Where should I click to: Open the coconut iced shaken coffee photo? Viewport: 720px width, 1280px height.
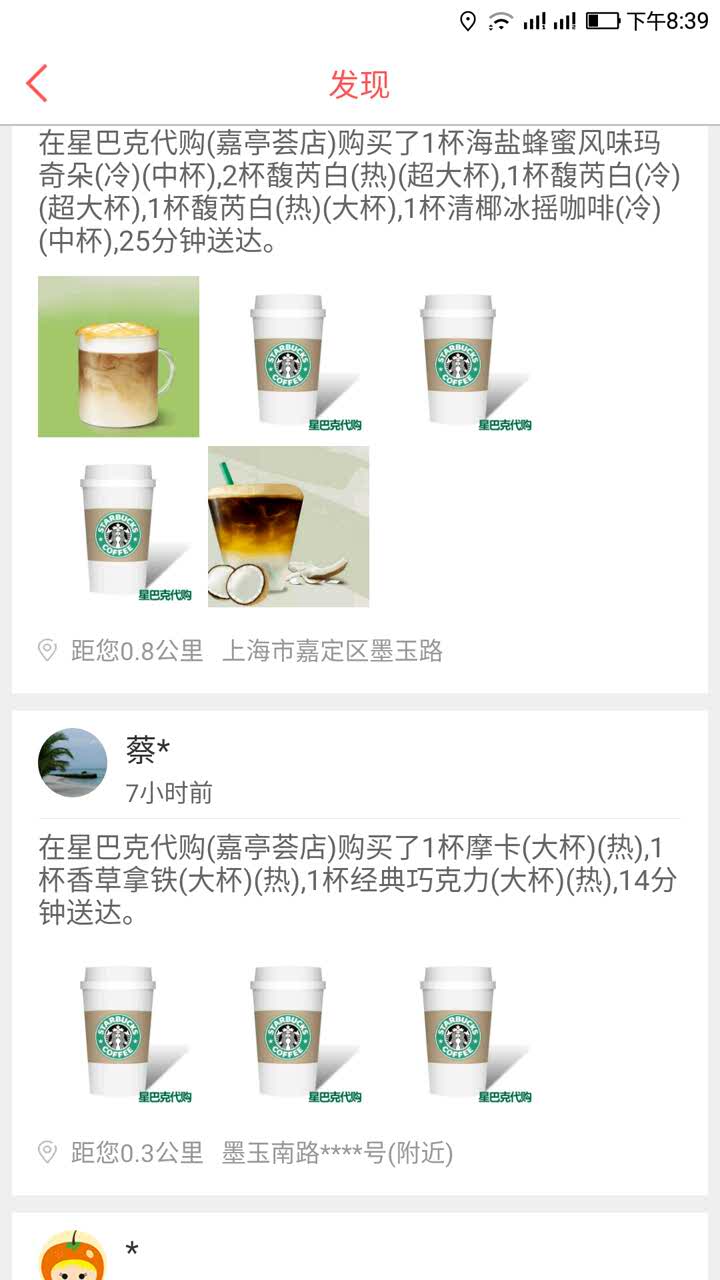point(288,527)
